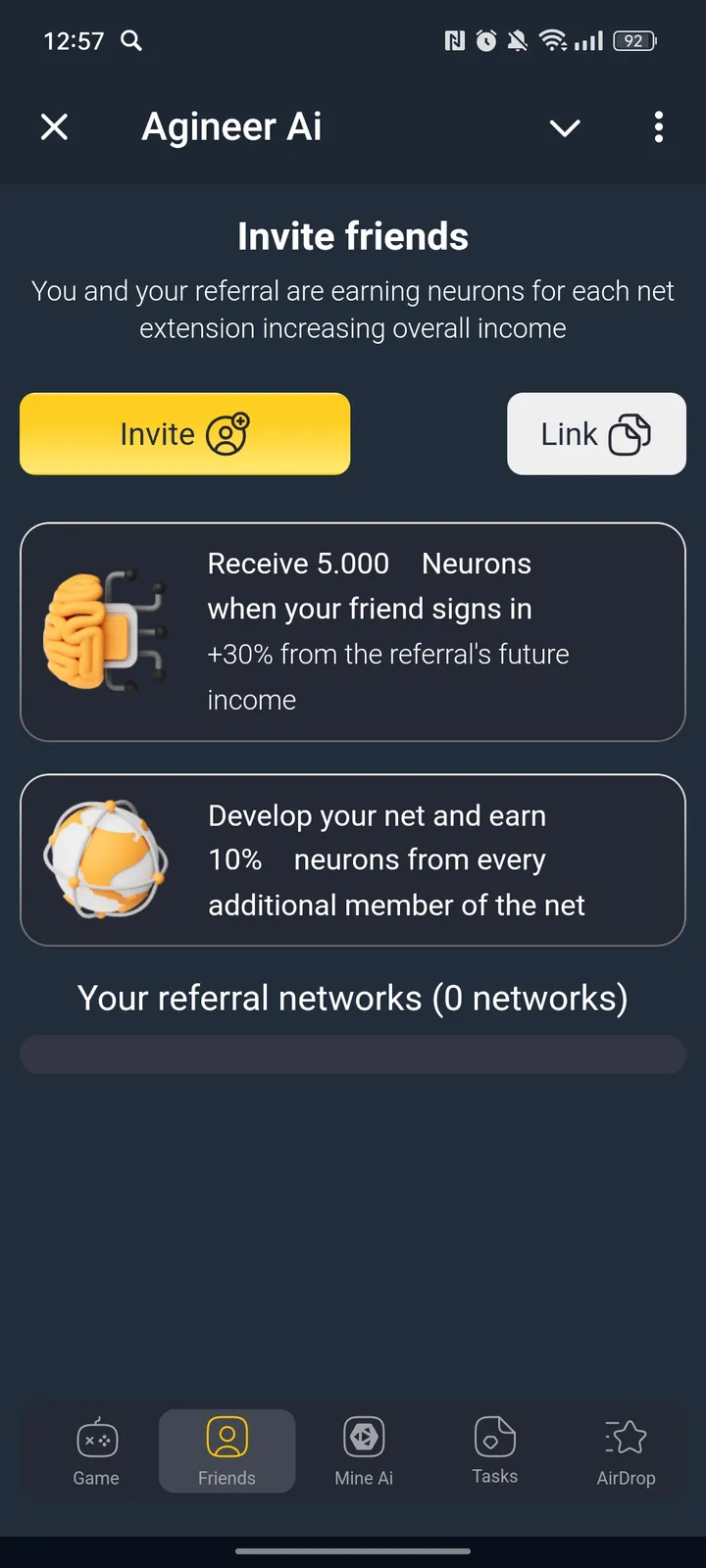Switch to the AirDrop tab
This screenshot has width=706, height=1568.
(626, 1452)
